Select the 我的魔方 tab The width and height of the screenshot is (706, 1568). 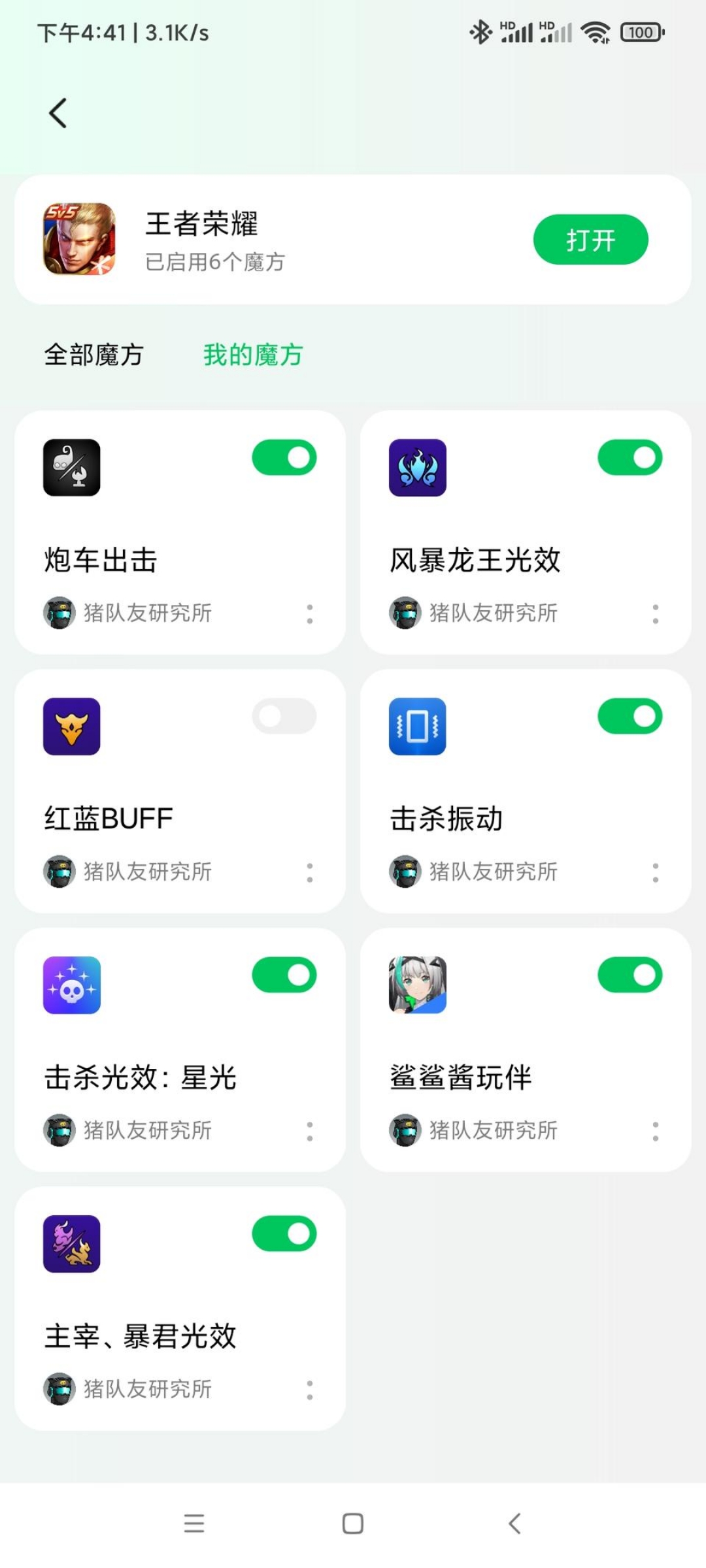(253, 355)
